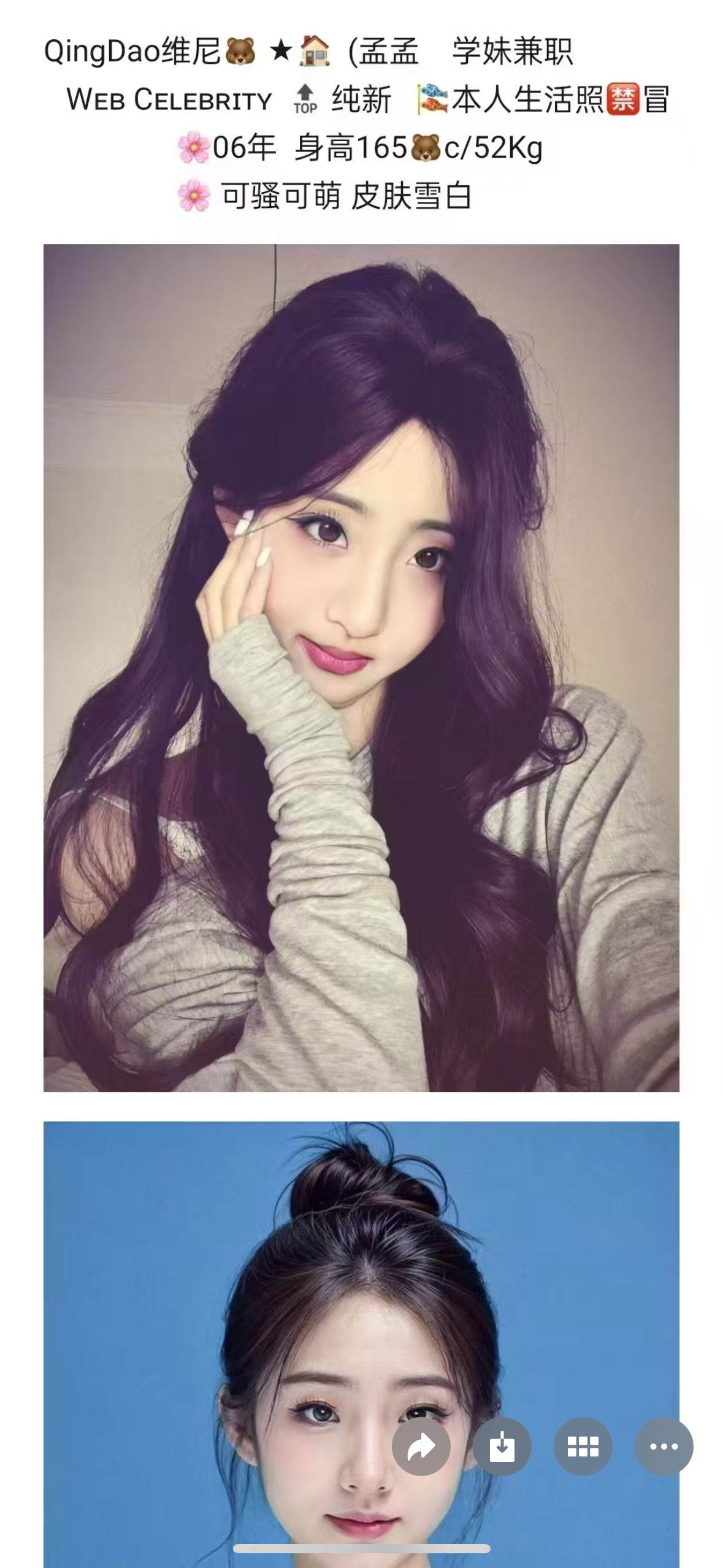Share this image with the forward arrow
723x1568 pixels.
click(x=421, y=1447)
